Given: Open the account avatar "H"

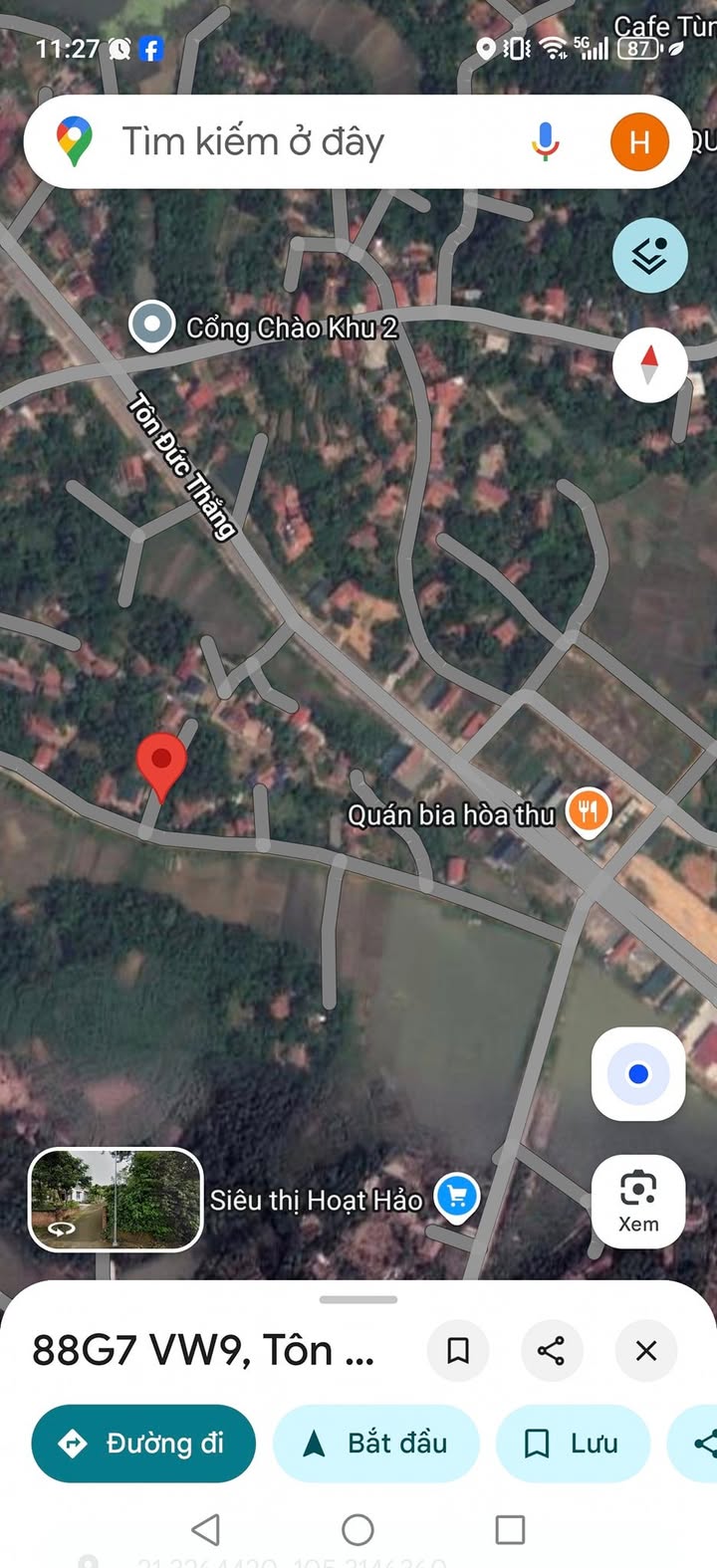Looking at the screenshot, I should pyautogui.click(x=638, y=142).
